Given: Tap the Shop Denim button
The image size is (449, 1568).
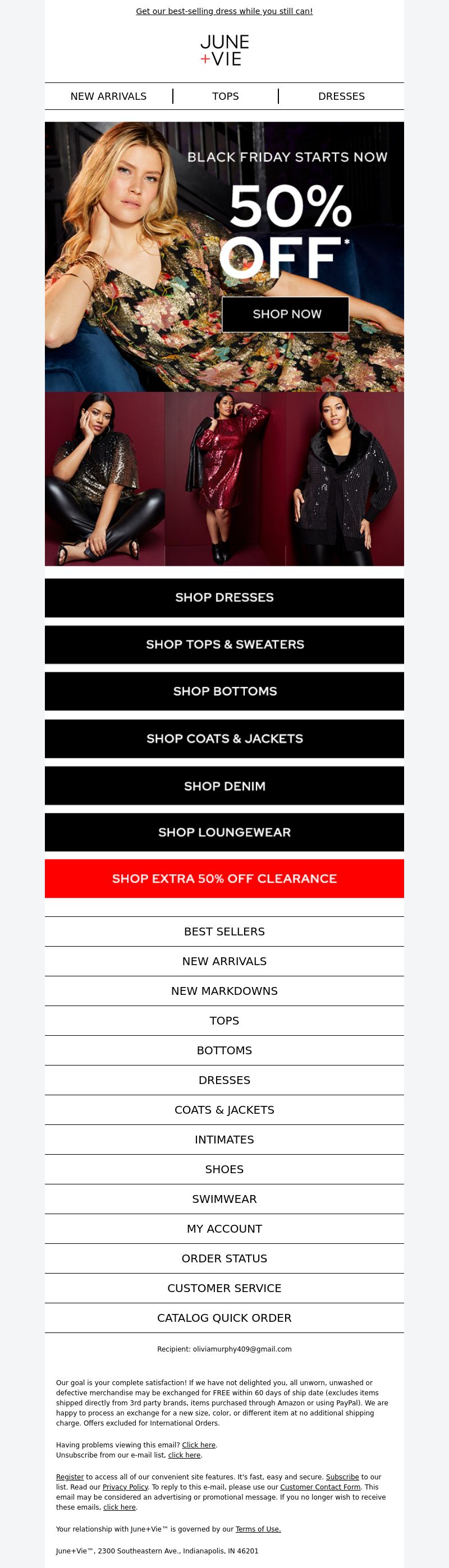Looking at the screenshot, I should (224, 785).
